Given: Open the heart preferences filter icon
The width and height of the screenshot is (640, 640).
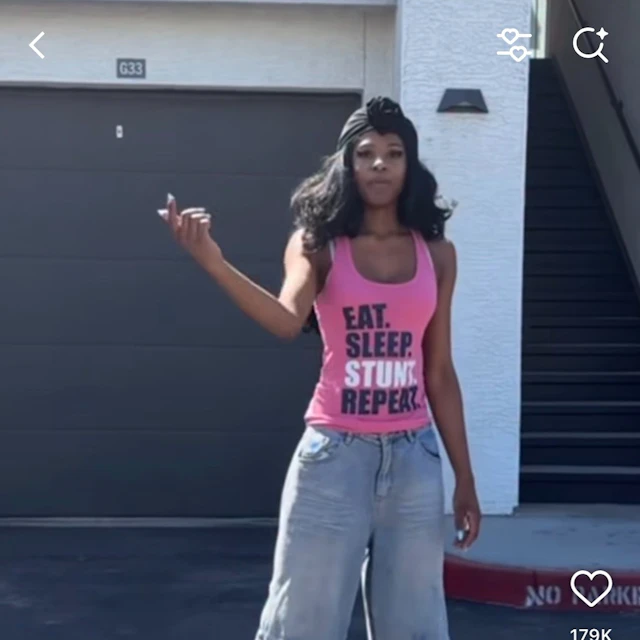Looking at the screenshot, I should click(514, 44).
